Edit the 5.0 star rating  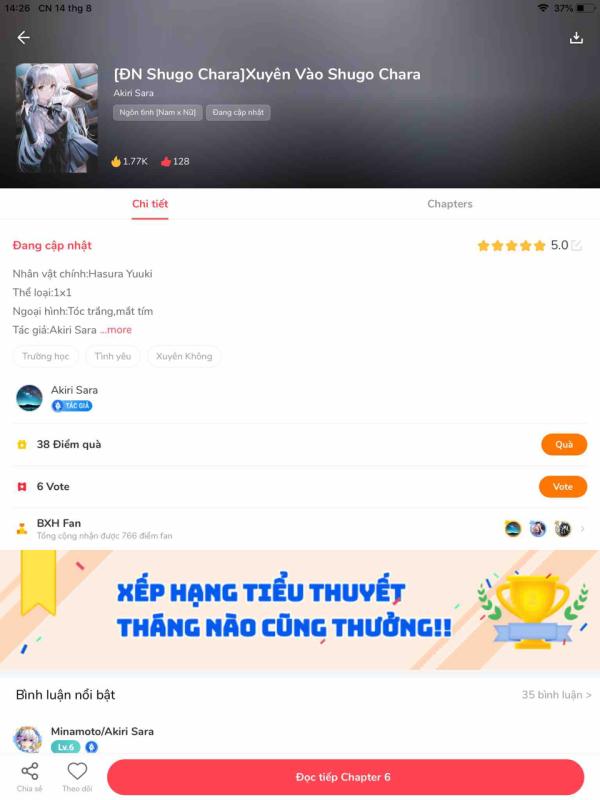click(x=576, y=245)
